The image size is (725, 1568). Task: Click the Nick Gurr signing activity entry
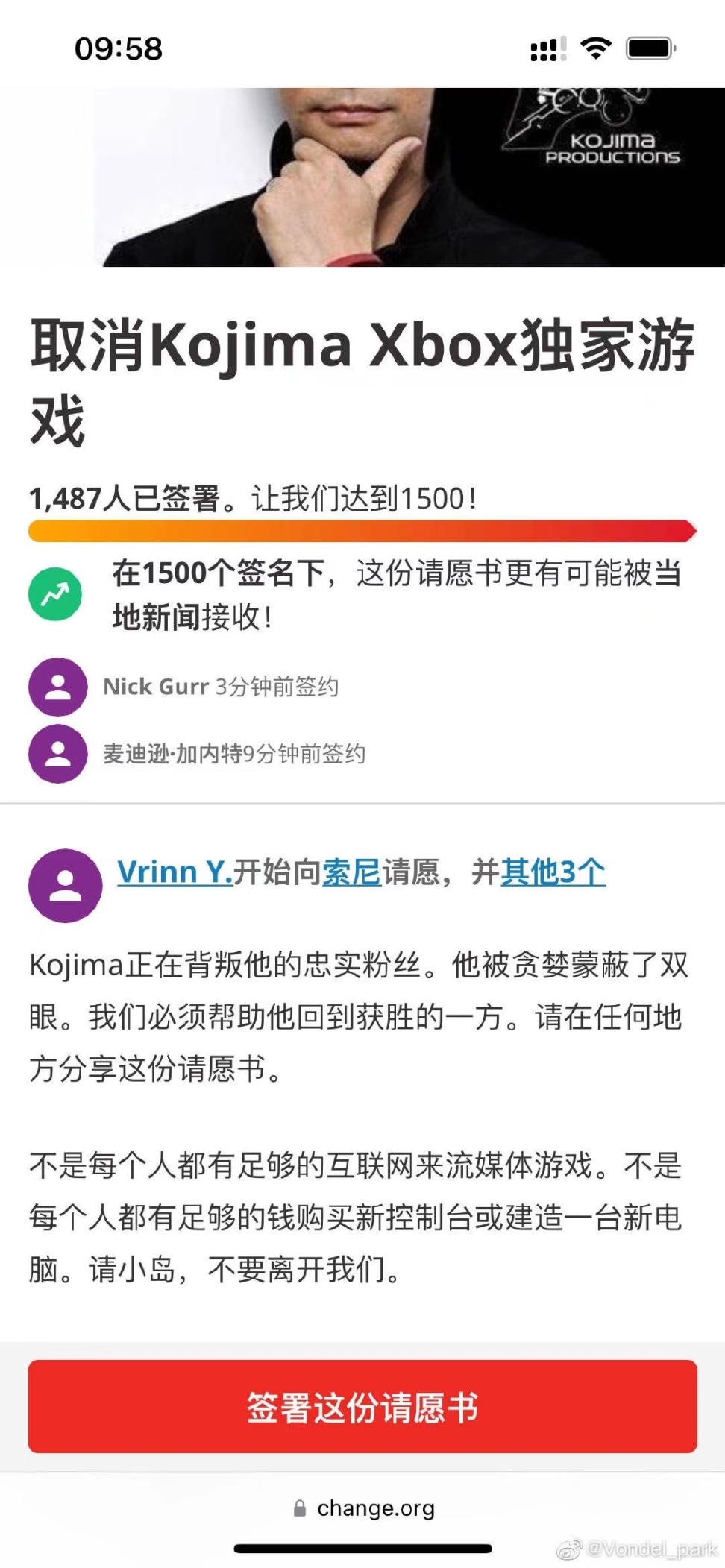click(221, 687)
